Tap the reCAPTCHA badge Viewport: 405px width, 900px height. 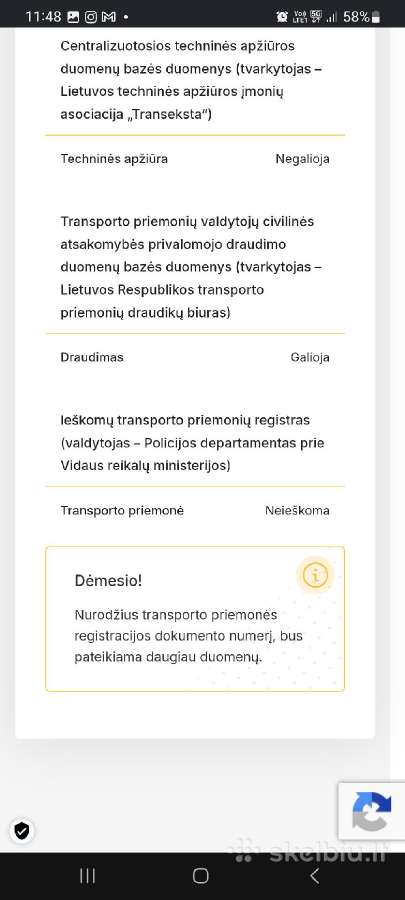point(372,811)
